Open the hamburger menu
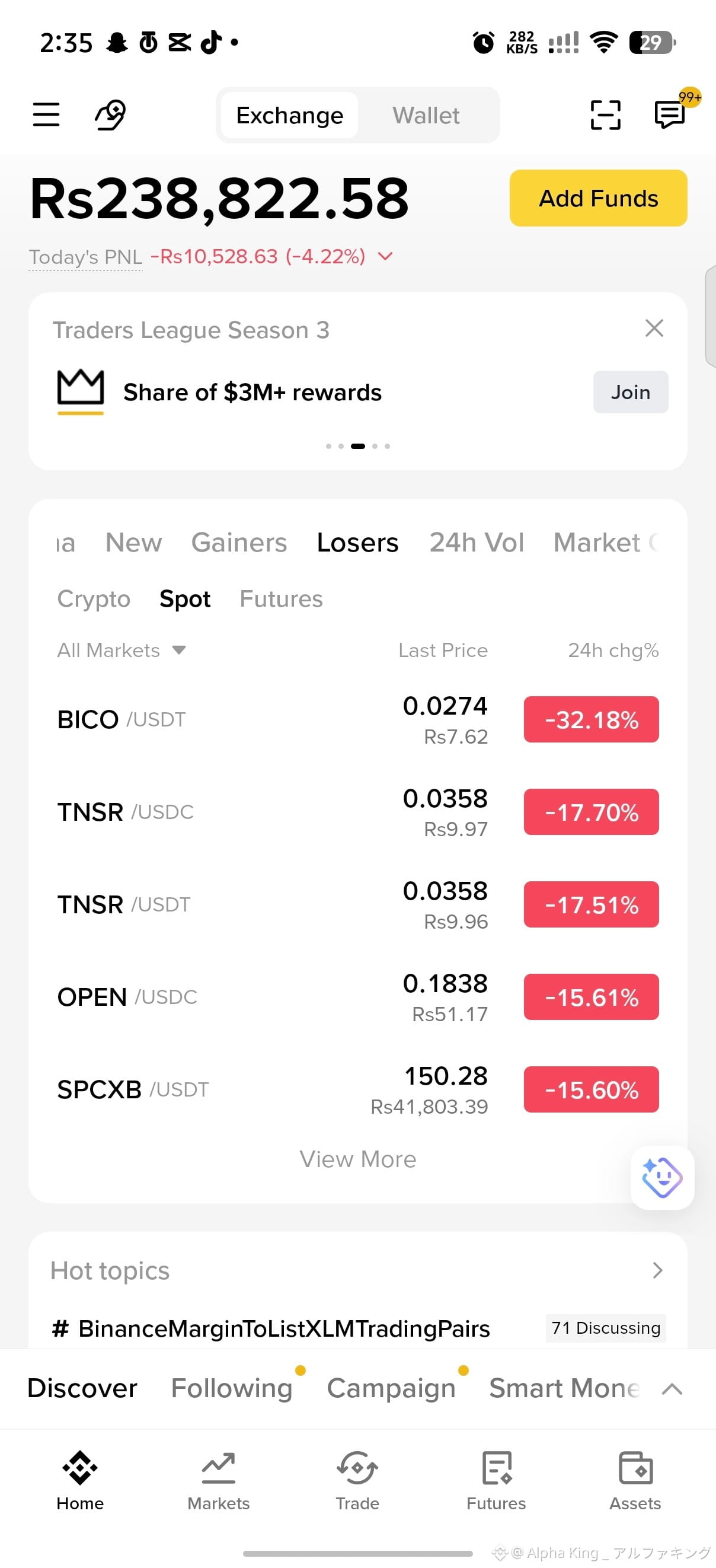 pyautogui.click(x=46, y=114)
